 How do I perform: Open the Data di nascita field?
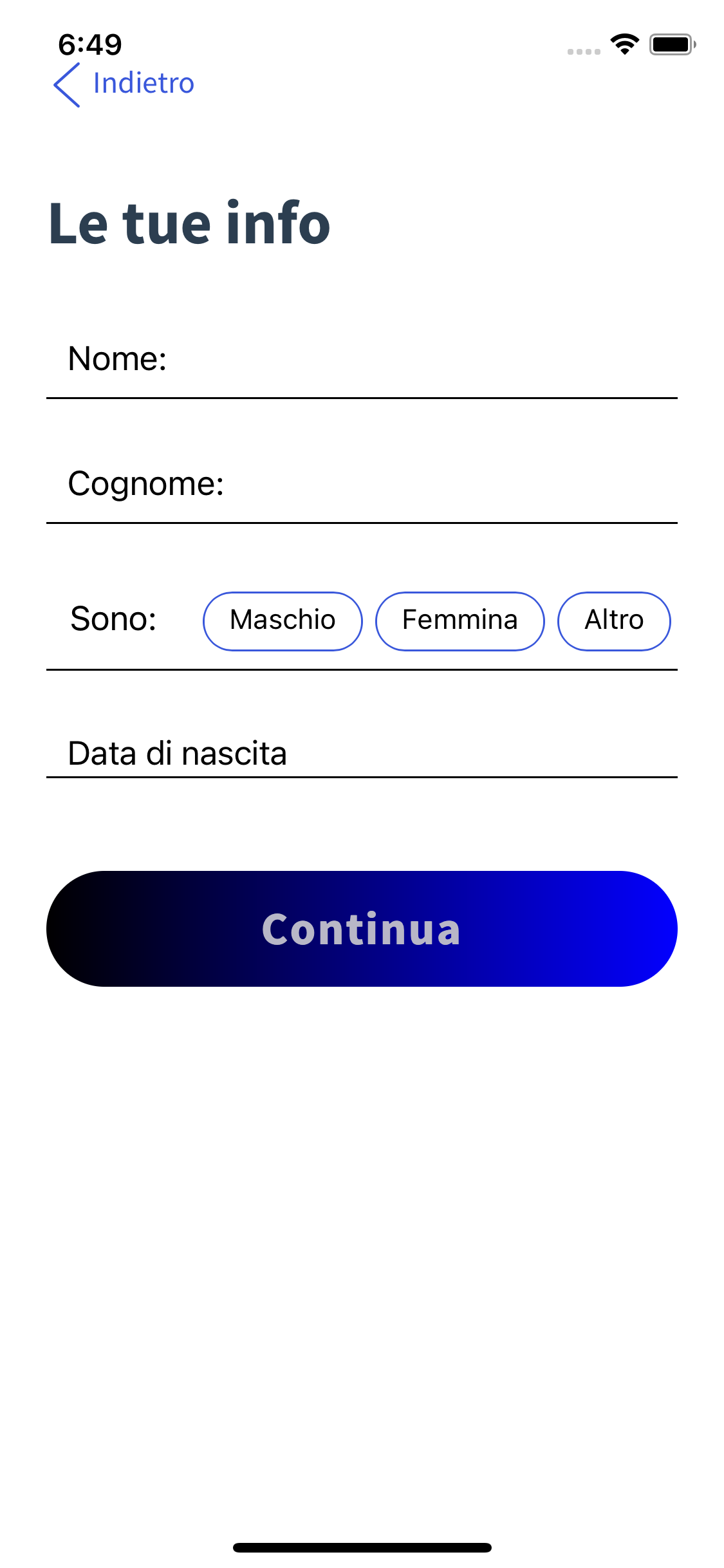click(362, 753)
